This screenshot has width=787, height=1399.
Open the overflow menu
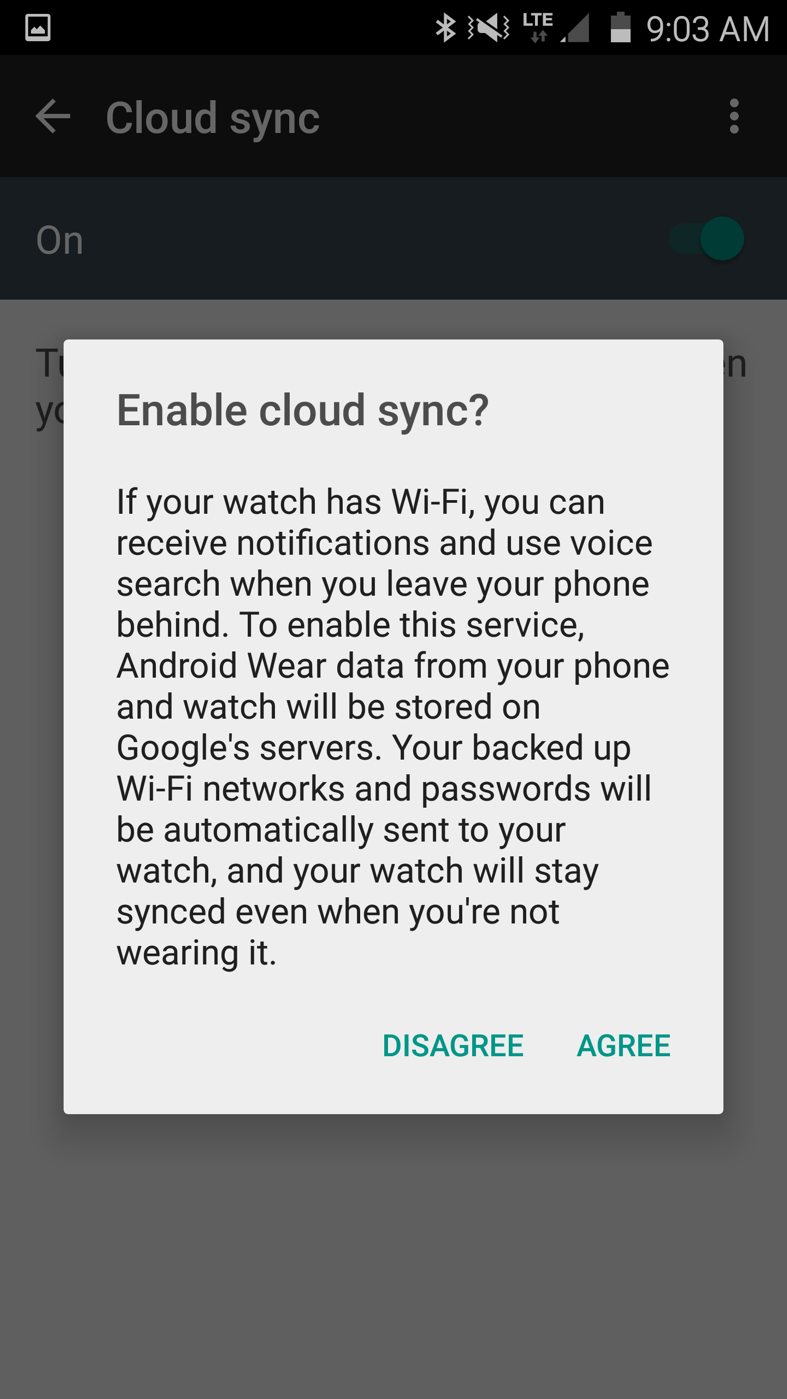pos(734,117)
